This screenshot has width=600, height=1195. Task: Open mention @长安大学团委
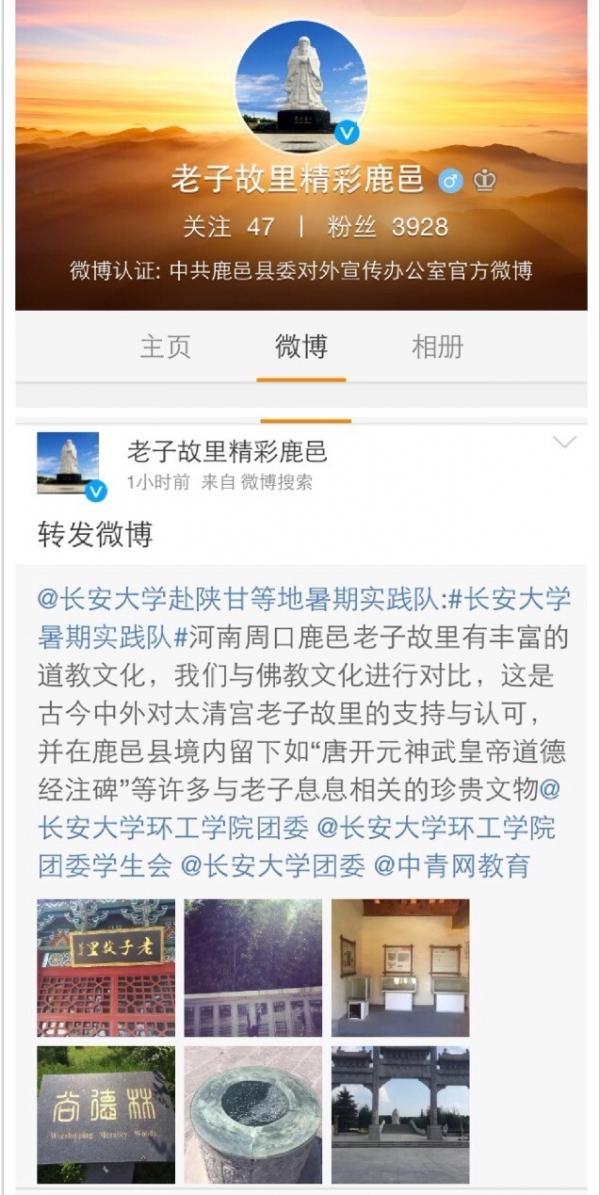[284, 865]
